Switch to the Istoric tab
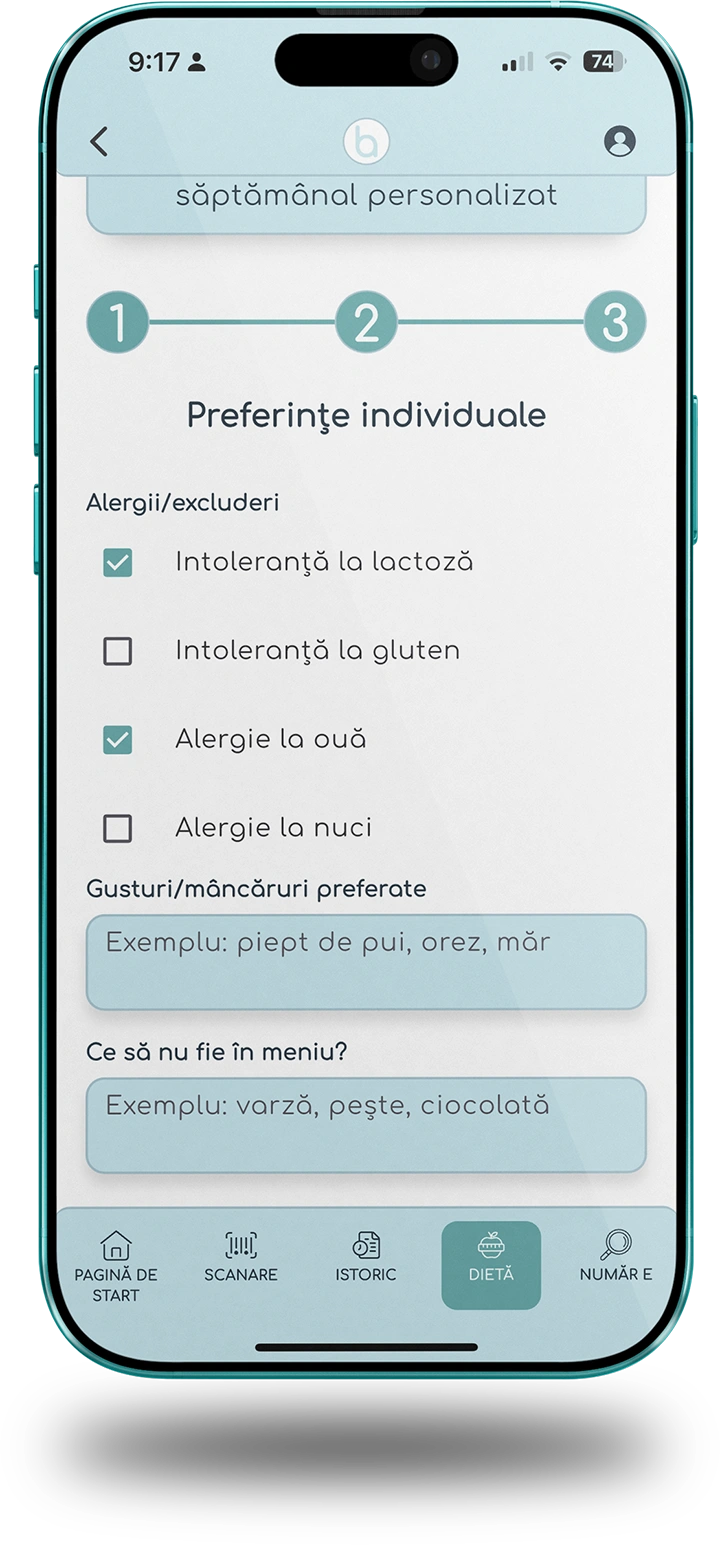The image size is (720, 1545). tap(366, 1258)
